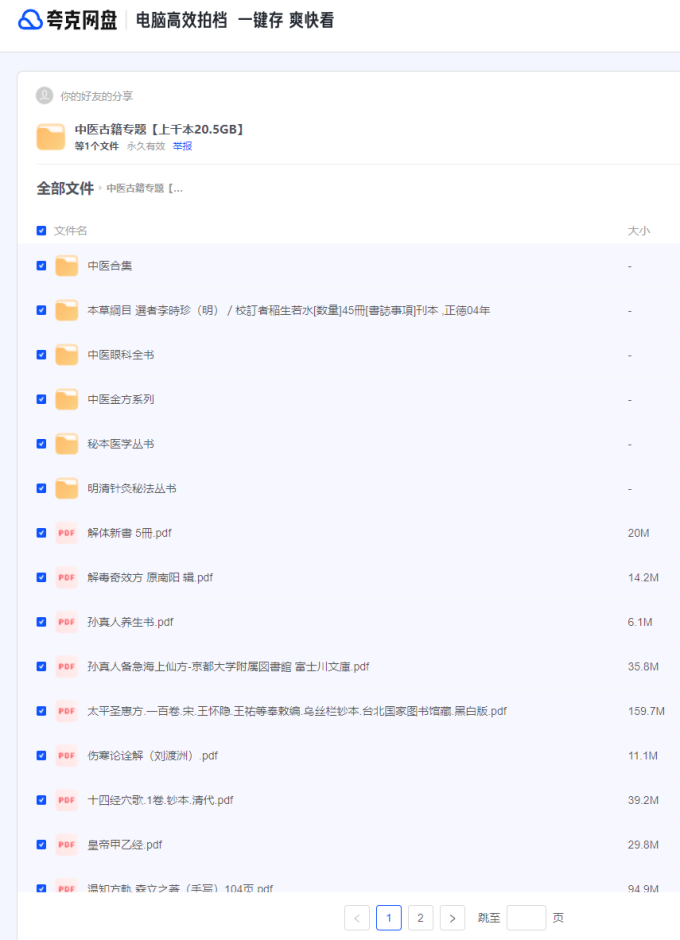
Task: Open the 明清针灸秘法丛书 folder
Action: click(131, 488)
